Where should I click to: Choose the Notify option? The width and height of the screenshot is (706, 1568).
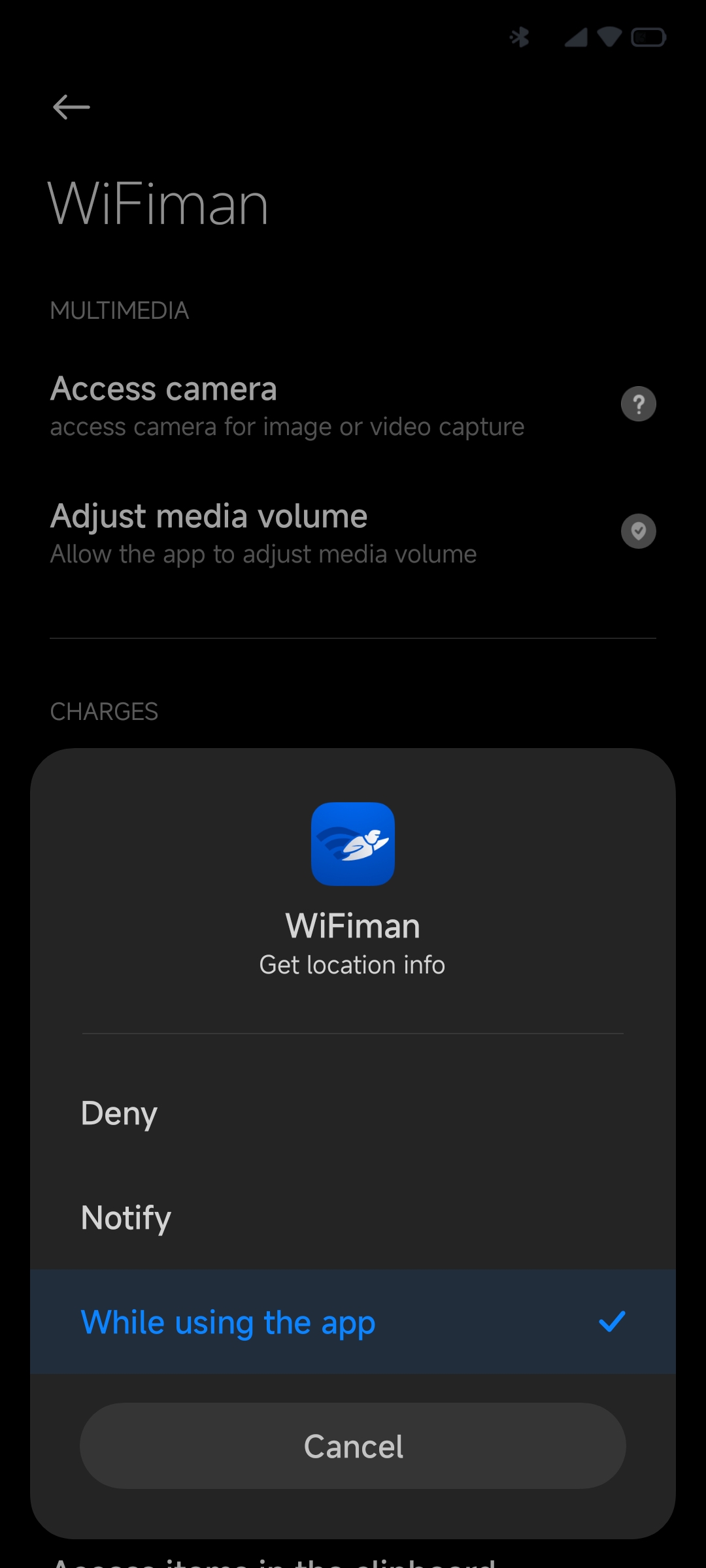click(x=353, y=1217)
